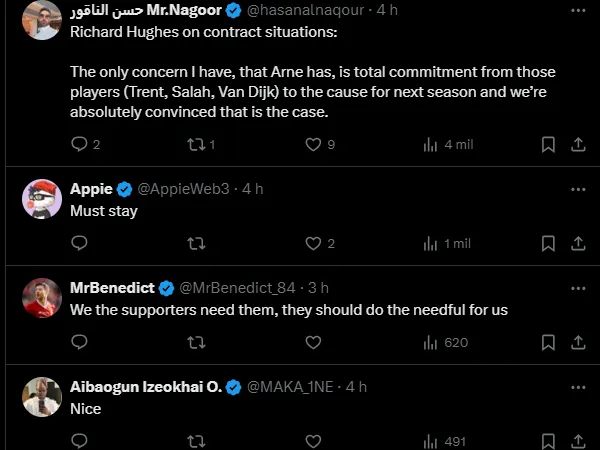Open overflow menu on Mr.Nagoor's tweet
Image resolution: width=600 pixels, height=450 pixels.
tap(577, 11)
